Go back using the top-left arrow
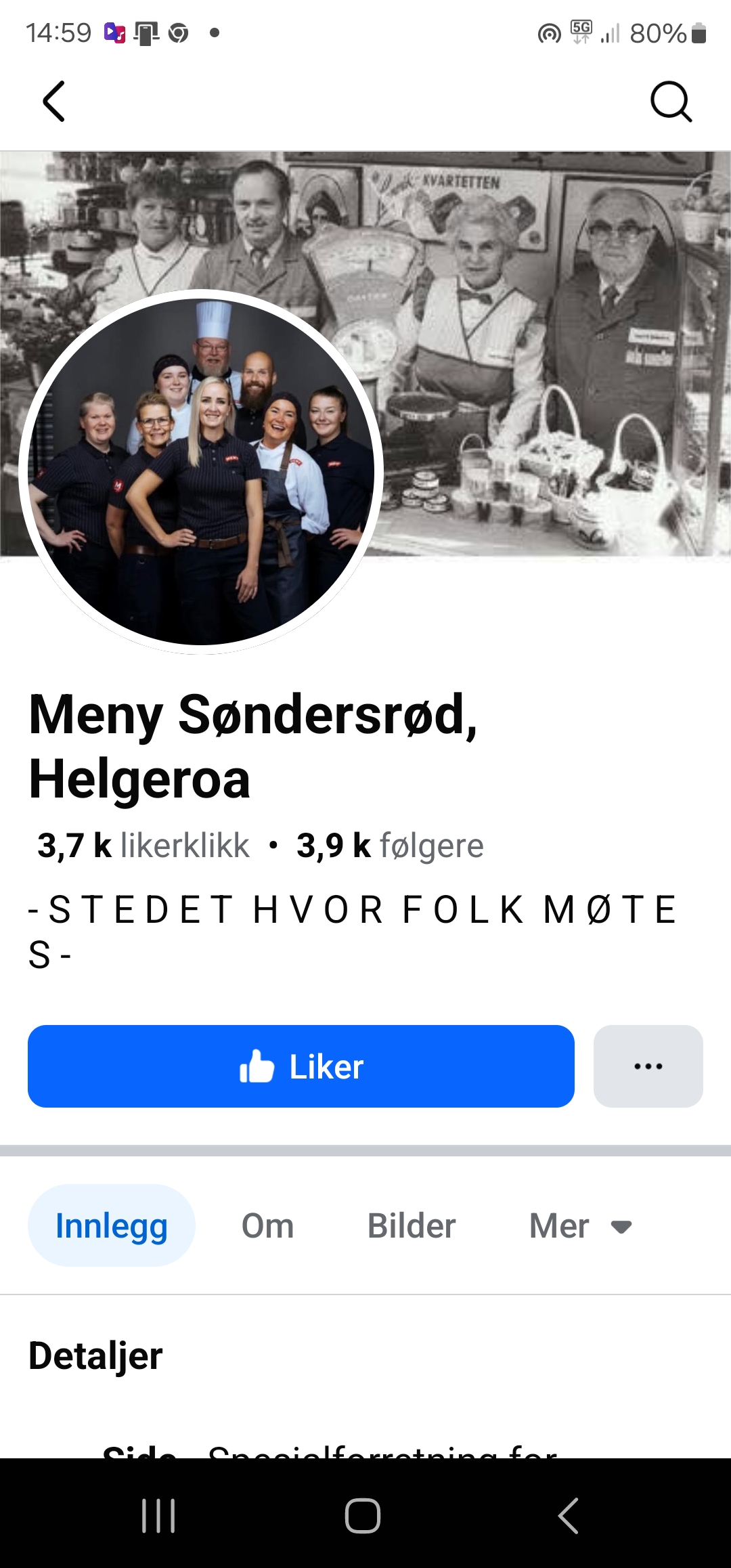Screen dimensions: 731x1568 54,102
